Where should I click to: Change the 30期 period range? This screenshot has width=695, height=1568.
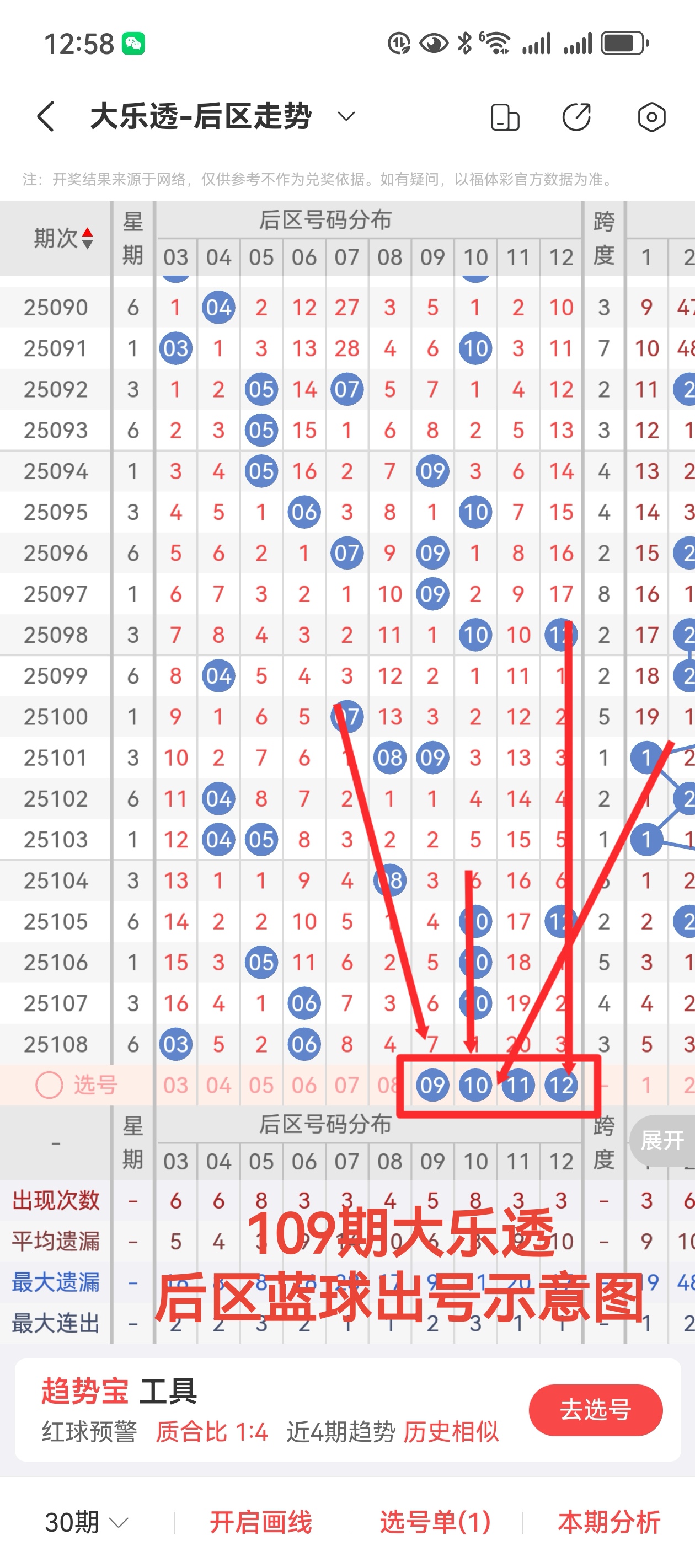click(86, 1522)
